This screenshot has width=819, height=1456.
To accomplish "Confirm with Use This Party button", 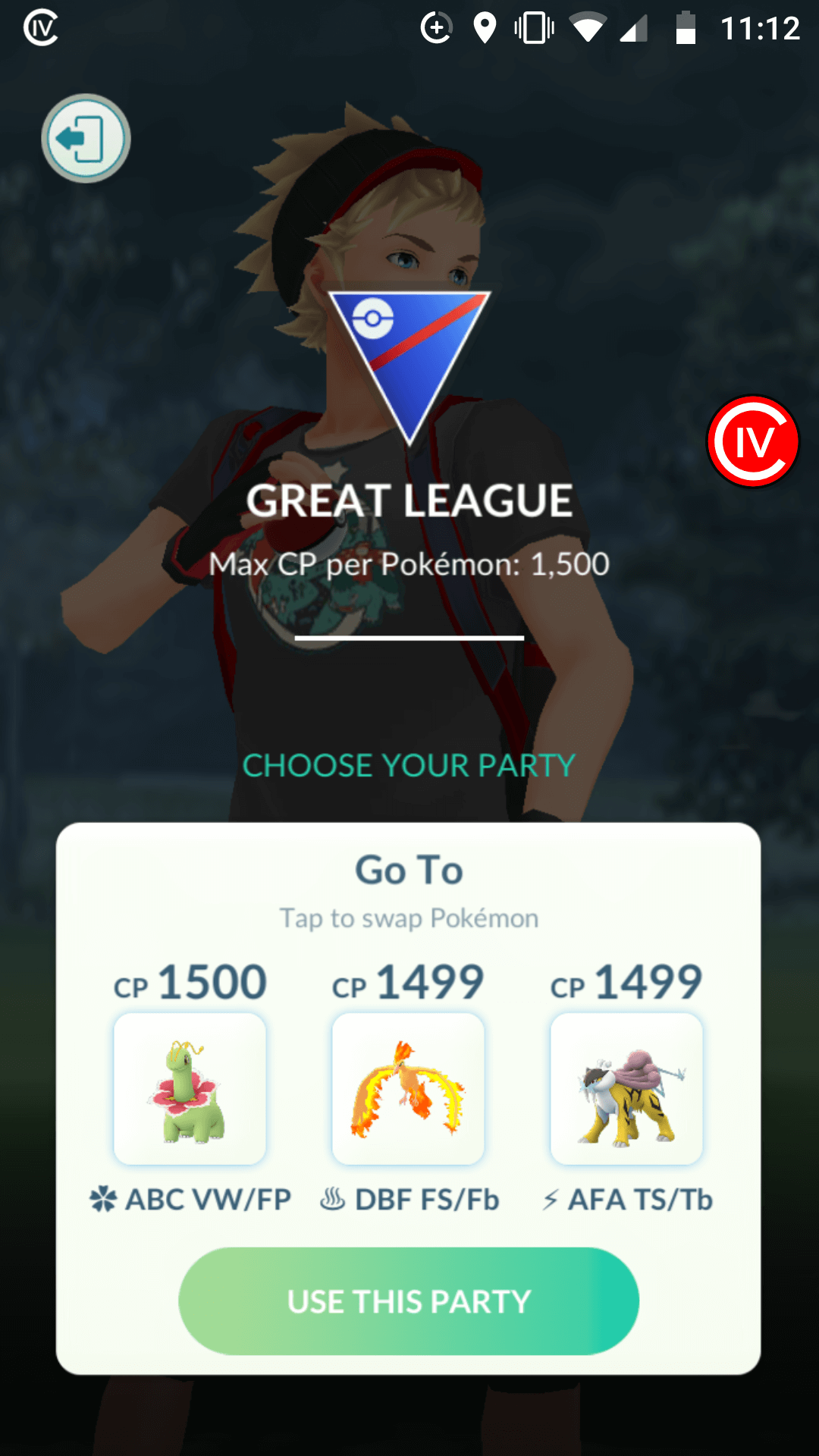I will (x=409, y=1301).
